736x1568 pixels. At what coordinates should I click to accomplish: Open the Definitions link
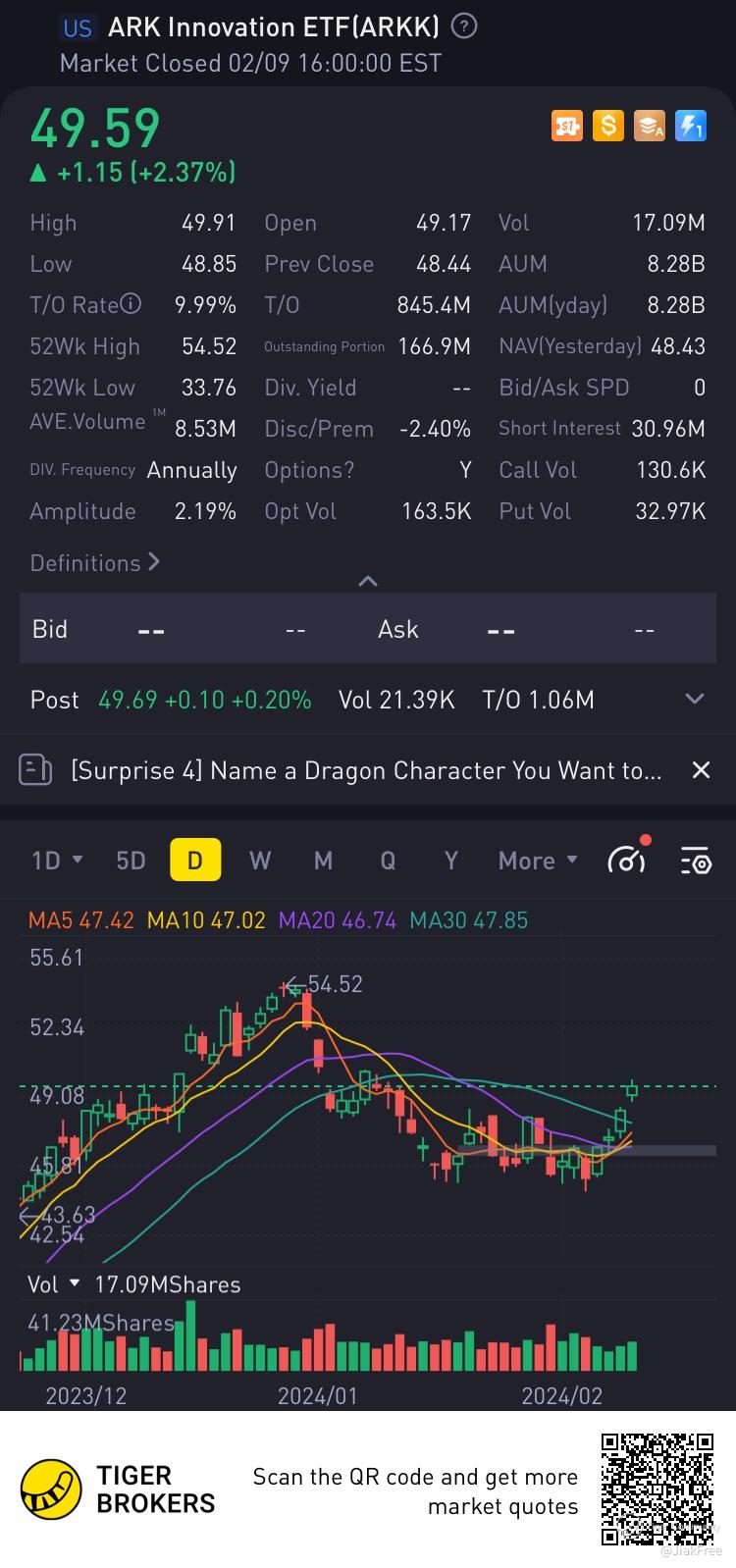(94, 563)
